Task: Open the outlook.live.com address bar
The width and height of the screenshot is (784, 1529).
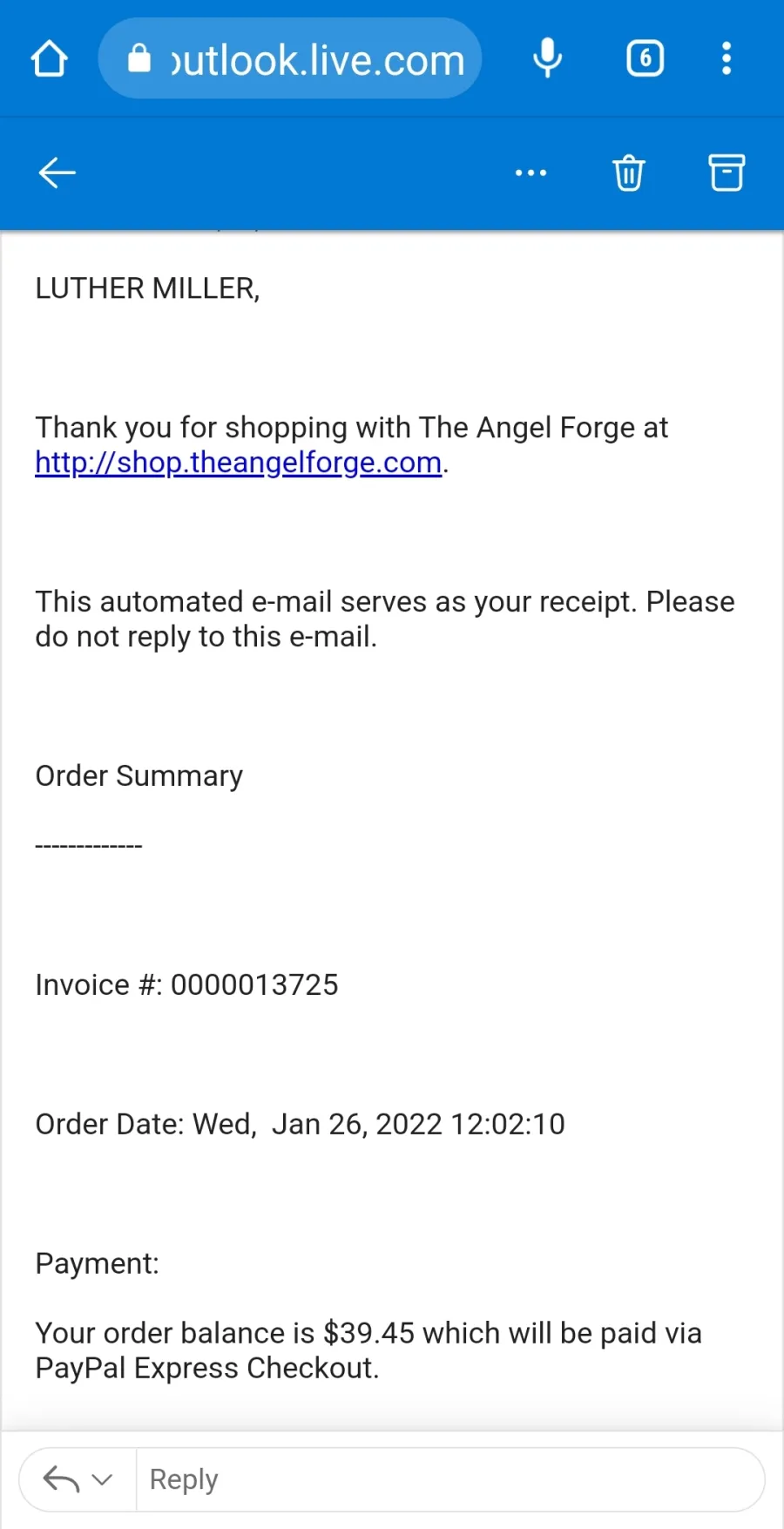Action: click(x=290, y=58)
